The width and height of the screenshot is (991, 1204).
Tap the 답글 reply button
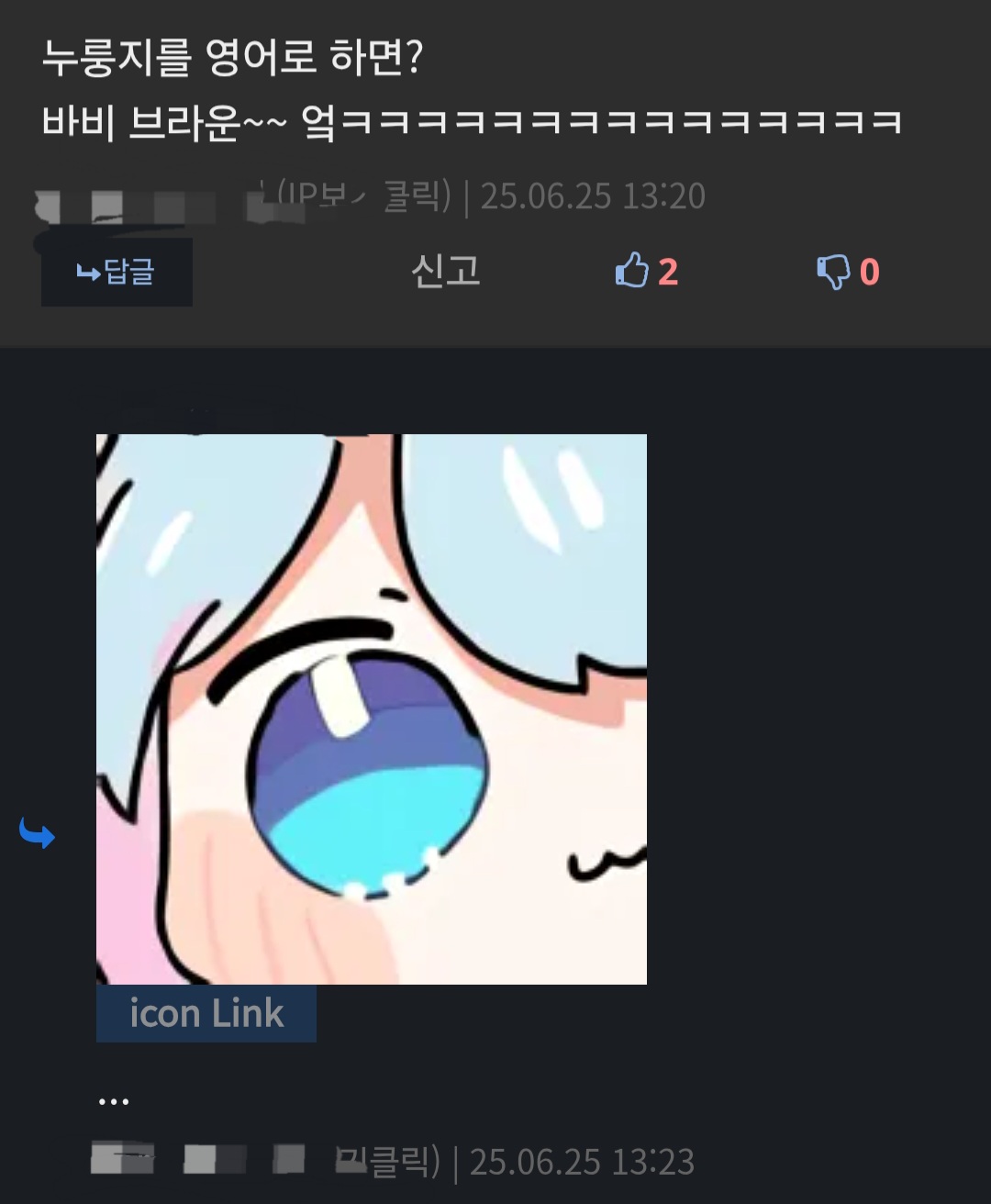(x=117, y=272)
